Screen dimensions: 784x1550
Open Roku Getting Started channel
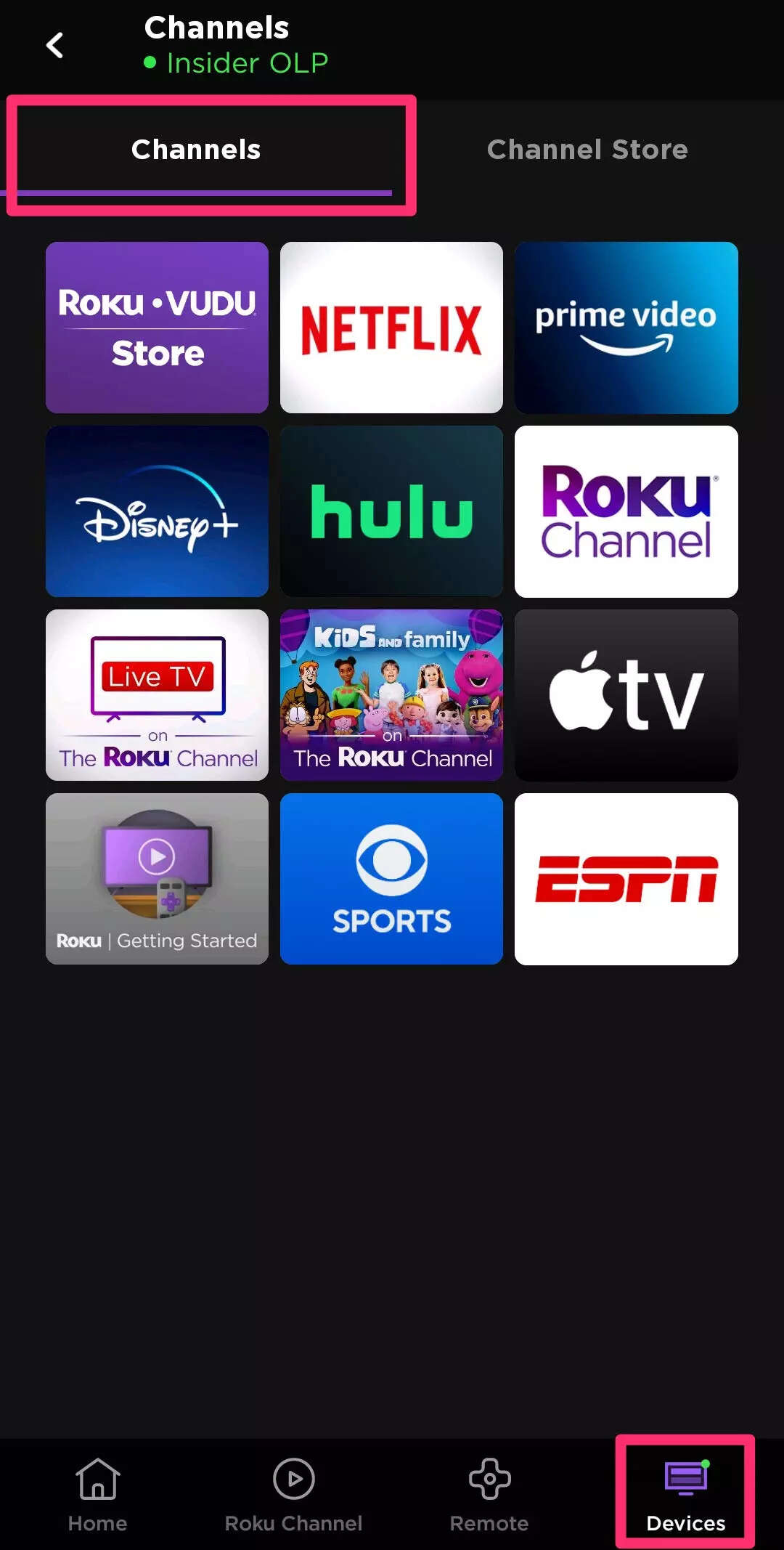pos(157,879)
